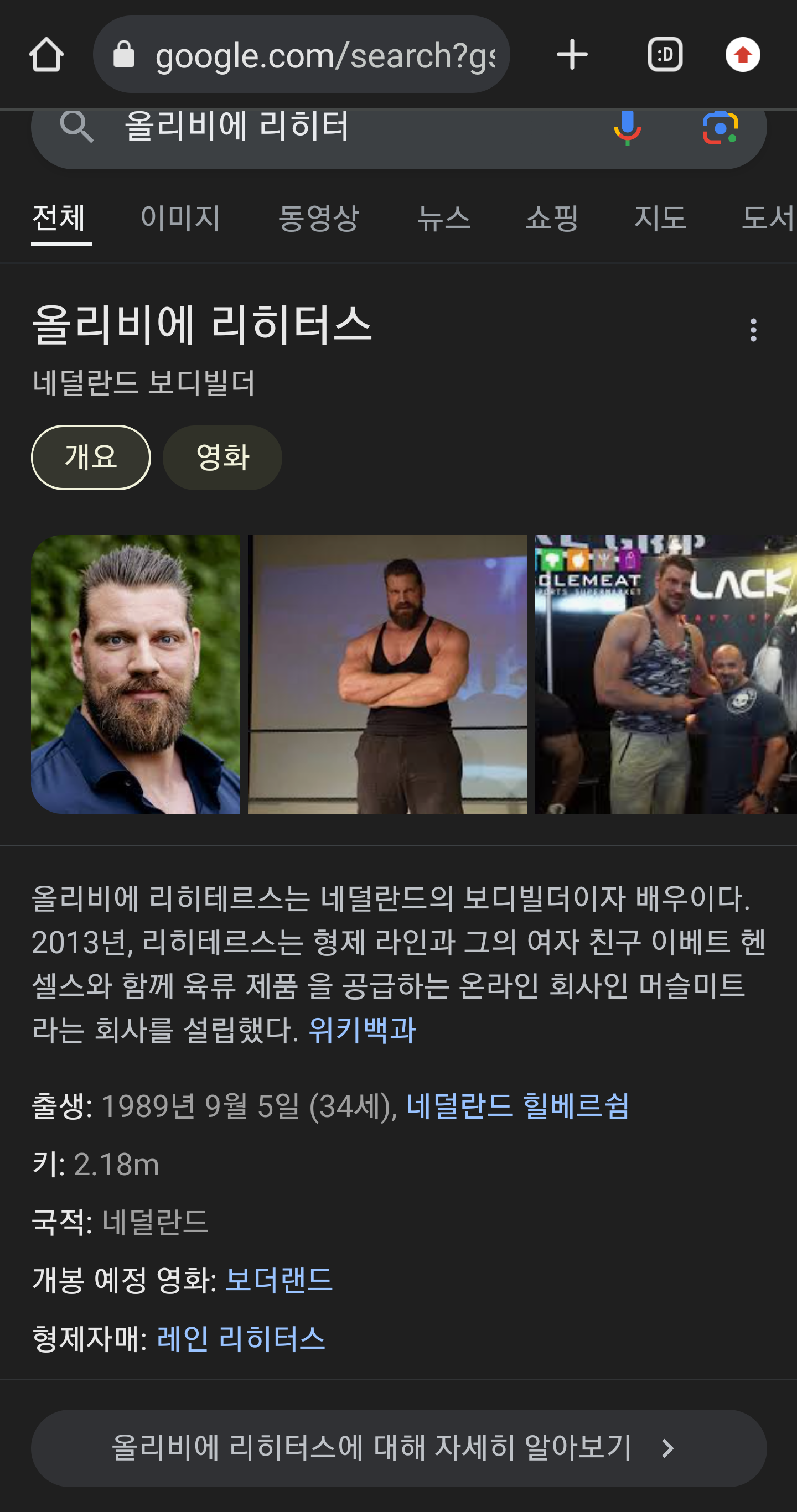Open a new browser tab
The width and height of the screenshot is (797, 1512).
[572, 55]
